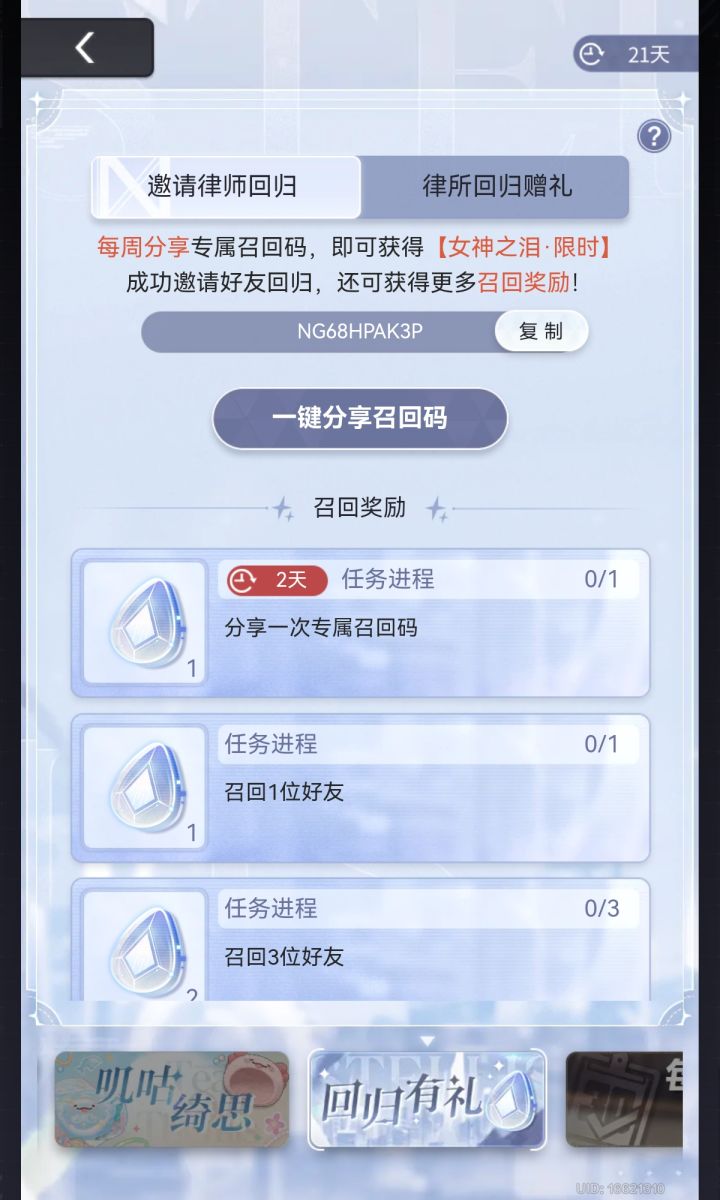The image size is (720, 1200).
Task: Click the 召回奖励 section header
Action: coord(359,507)
